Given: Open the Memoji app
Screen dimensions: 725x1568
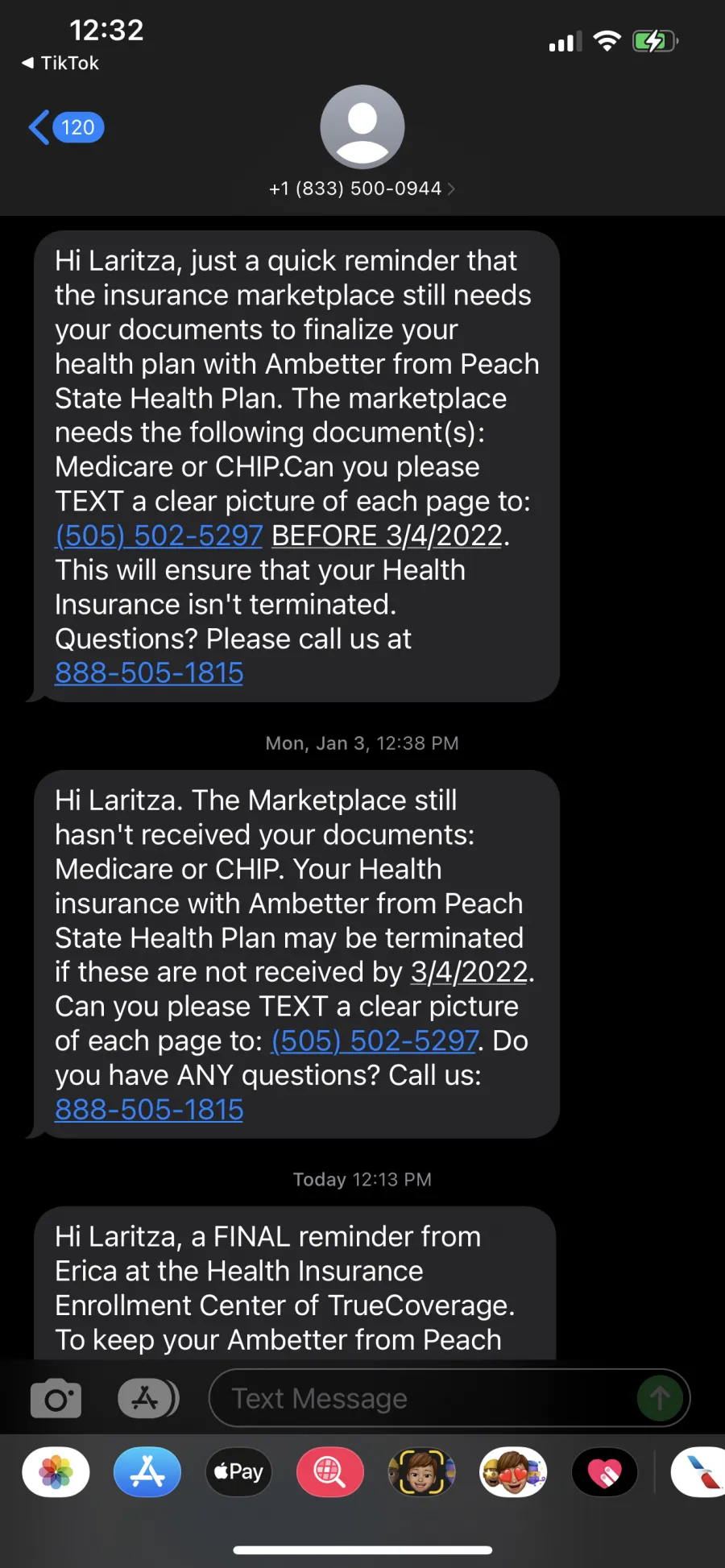Looking at the screenshot, I should tap(421, 1471).
